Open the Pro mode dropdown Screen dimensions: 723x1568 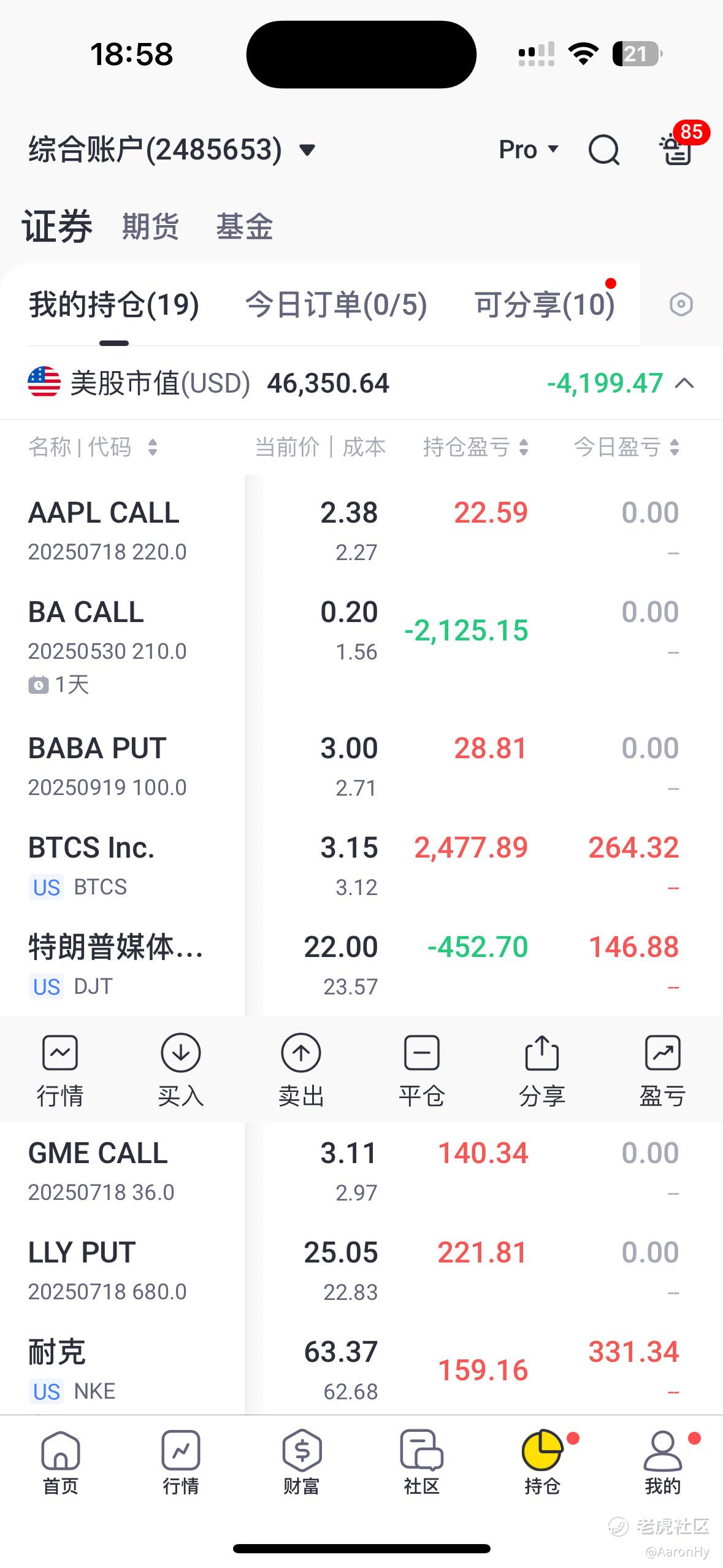click(529, 150)
